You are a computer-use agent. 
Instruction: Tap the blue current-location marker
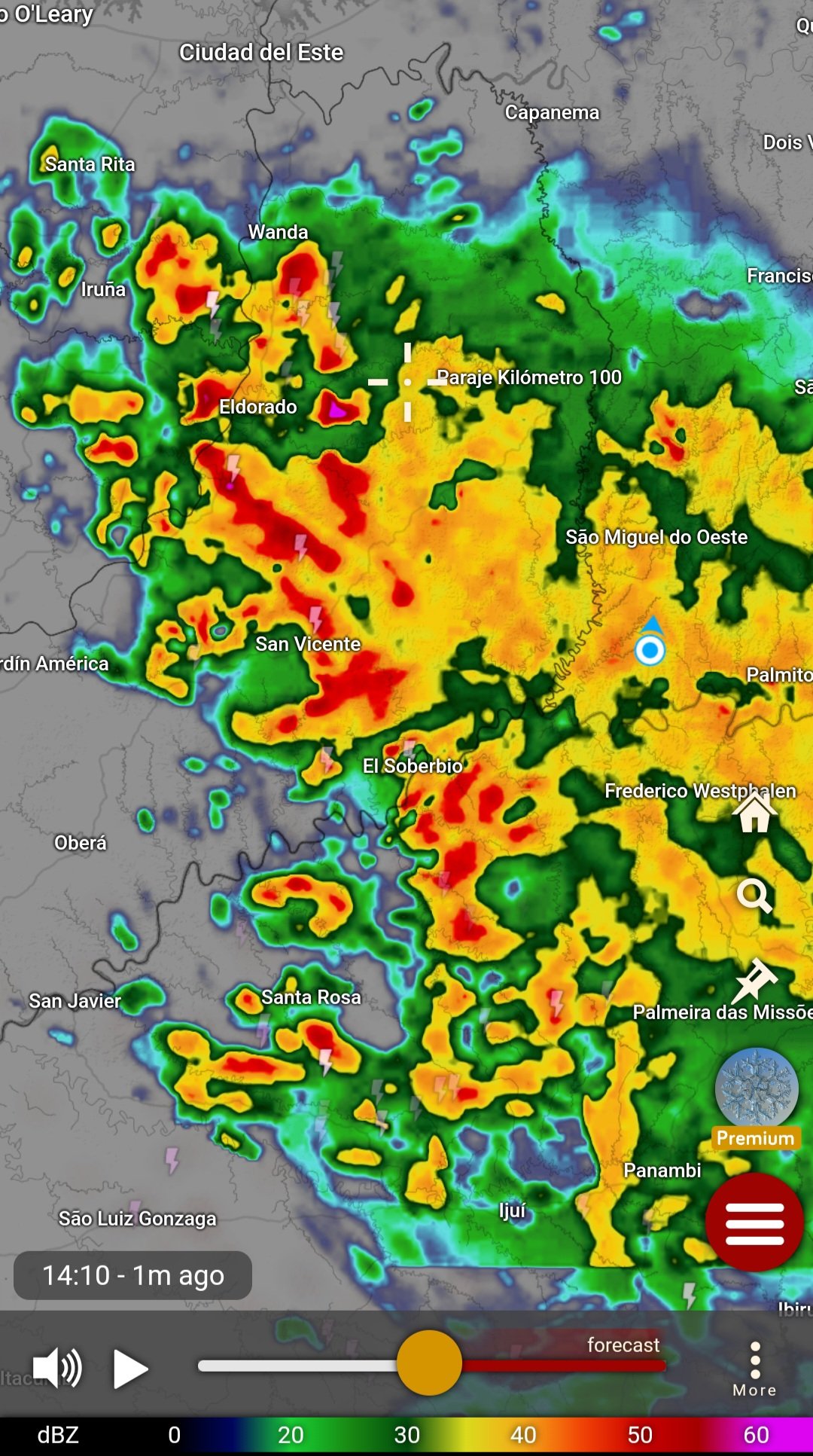650,649
